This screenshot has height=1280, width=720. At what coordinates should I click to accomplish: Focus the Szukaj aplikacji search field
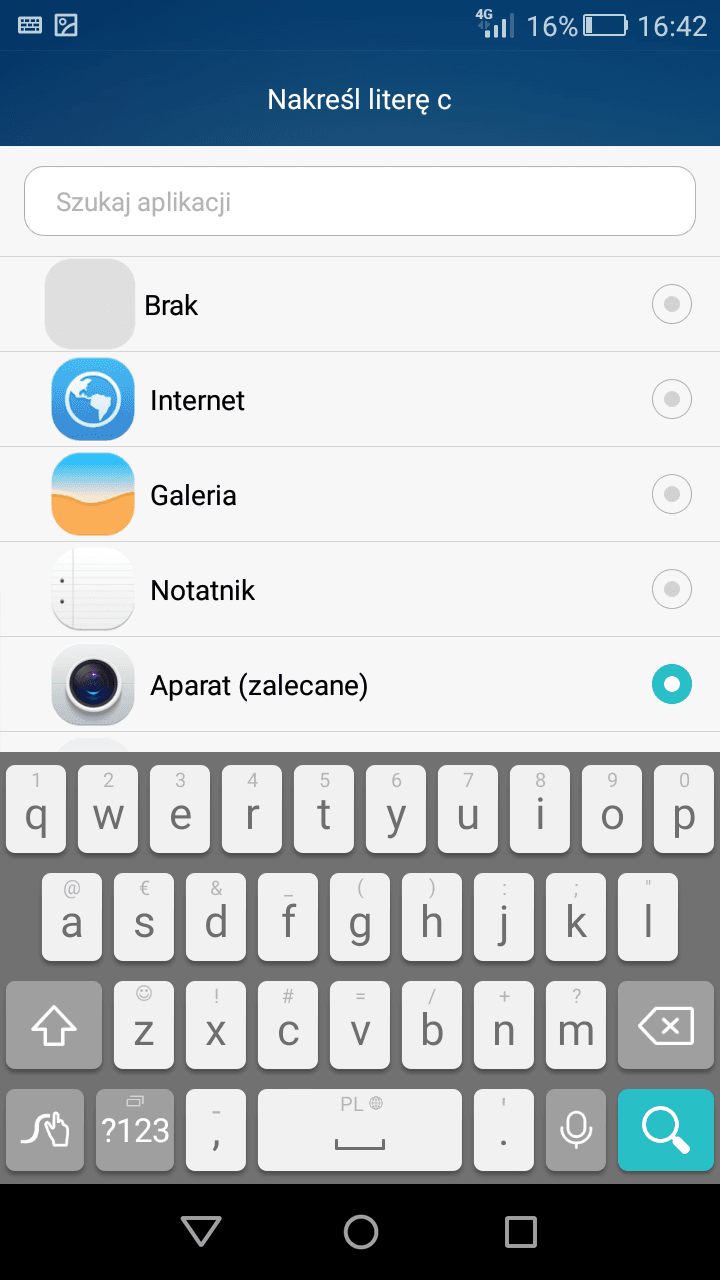point(360,201)
